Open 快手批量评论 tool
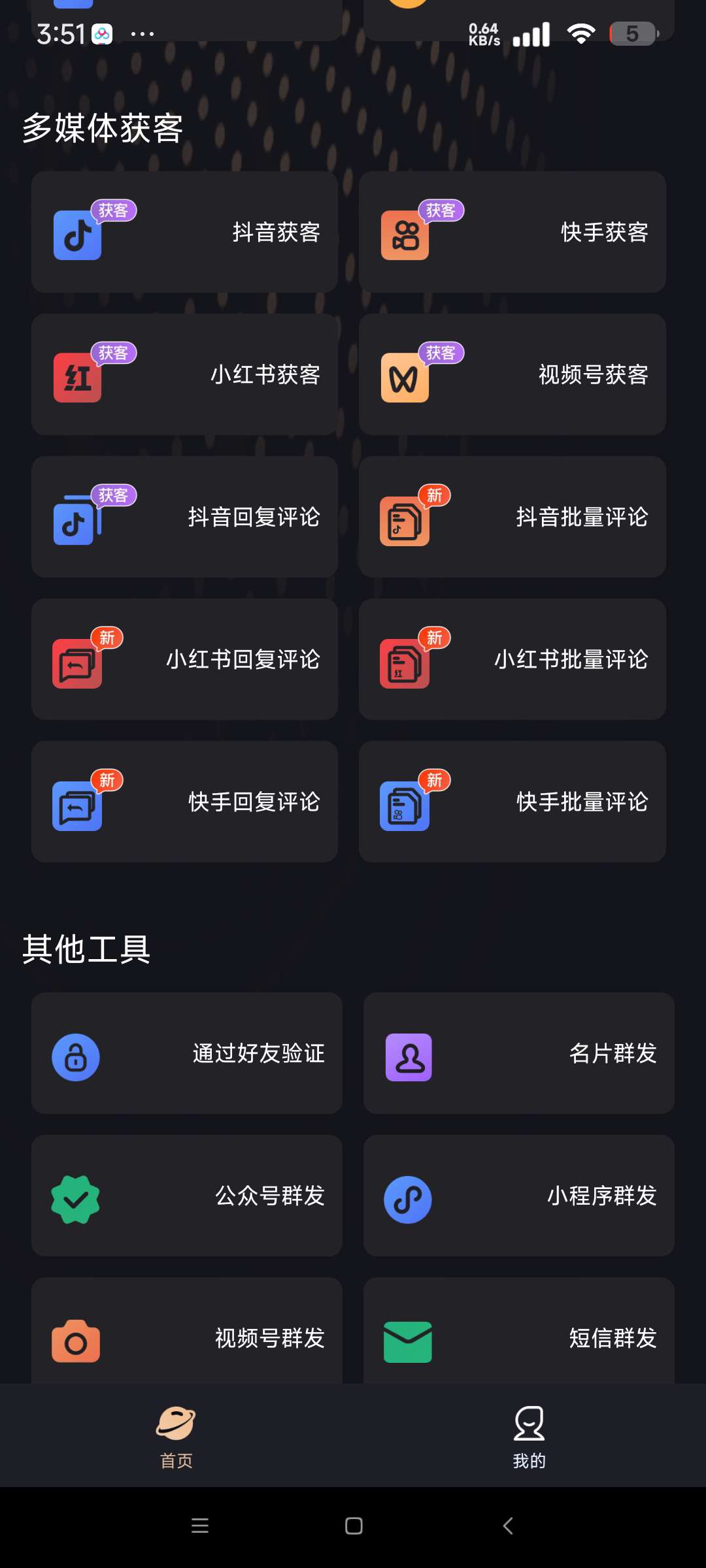Viewport: 706px width, 1568px height. click(x=513, y=802)
